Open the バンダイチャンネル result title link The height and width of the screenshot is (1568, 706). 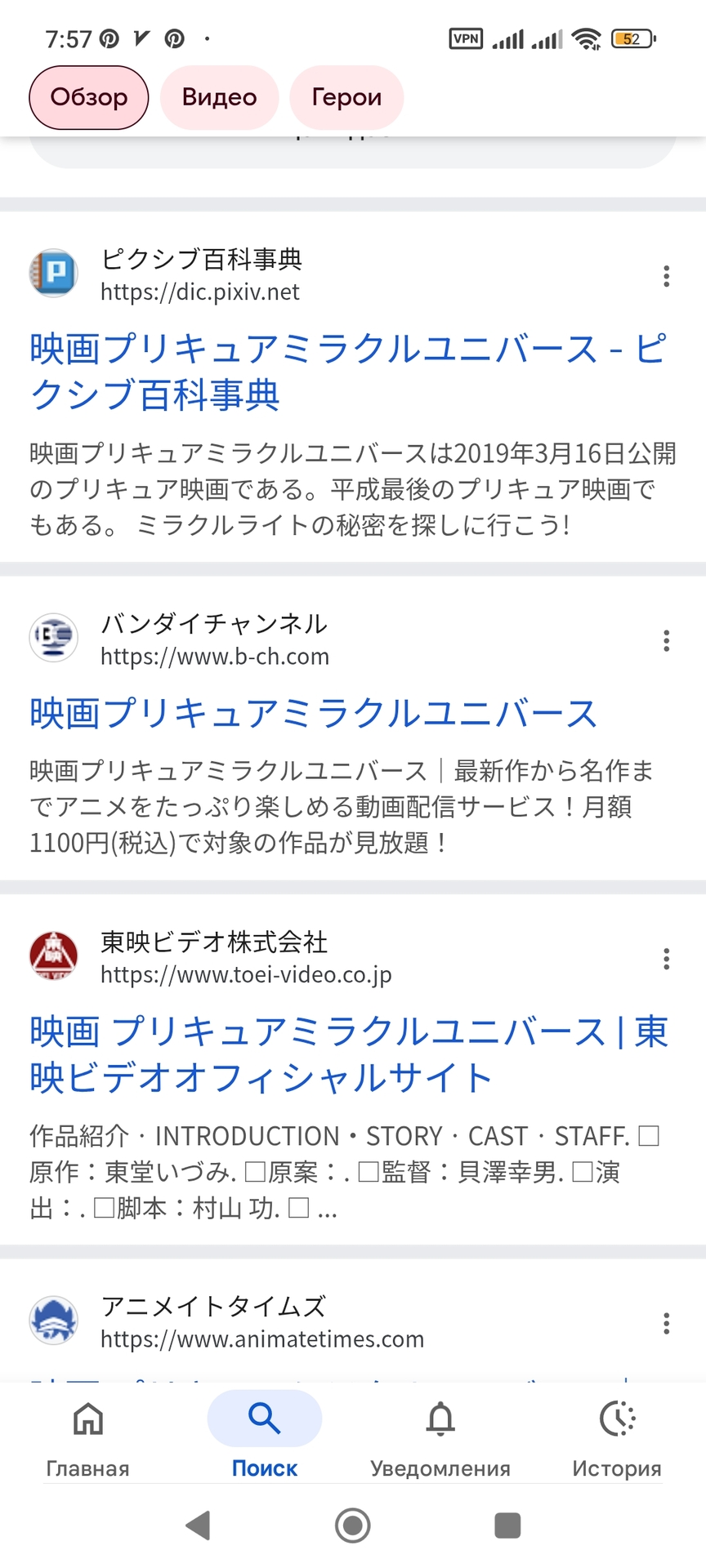tap(314, 713)
